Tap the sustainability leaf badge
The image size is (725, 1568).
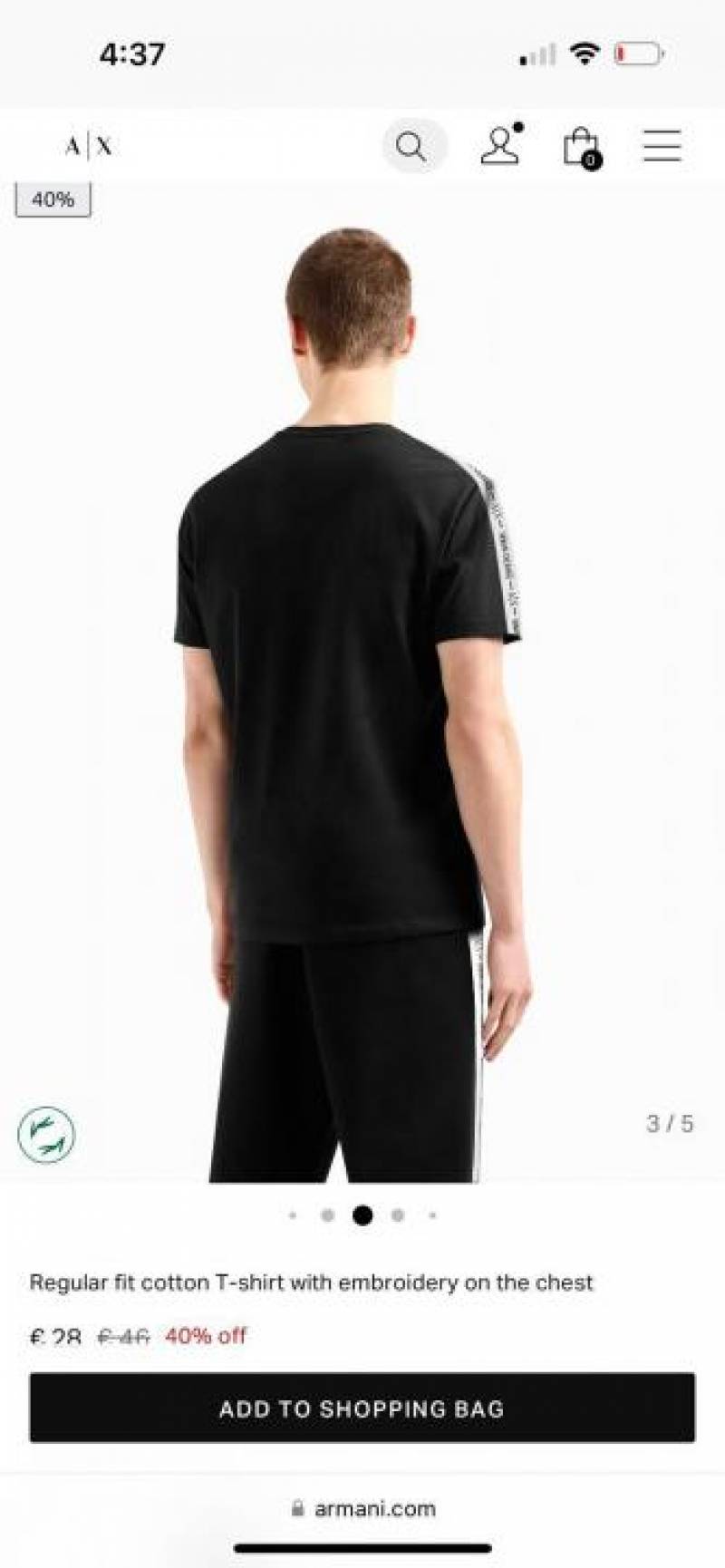tap(46, 1135)
